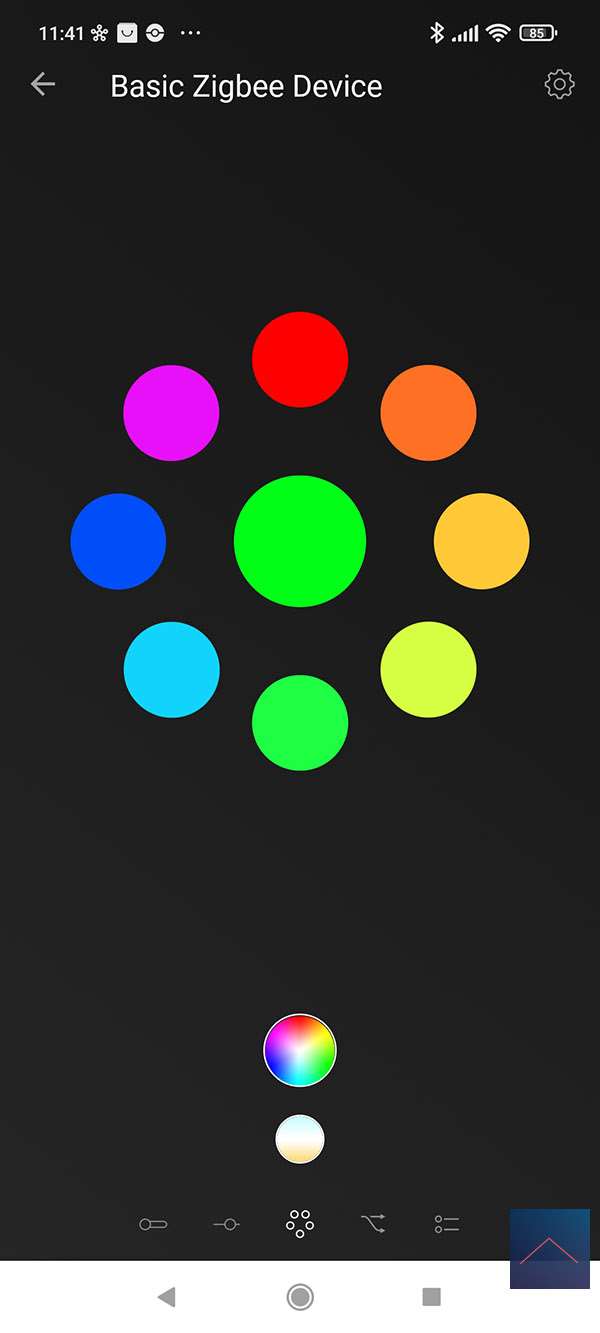Image resolution: width=600 pixels, height=1333 pixels.
Task: Switch to the brightness slider tab
Action: 226,1224
